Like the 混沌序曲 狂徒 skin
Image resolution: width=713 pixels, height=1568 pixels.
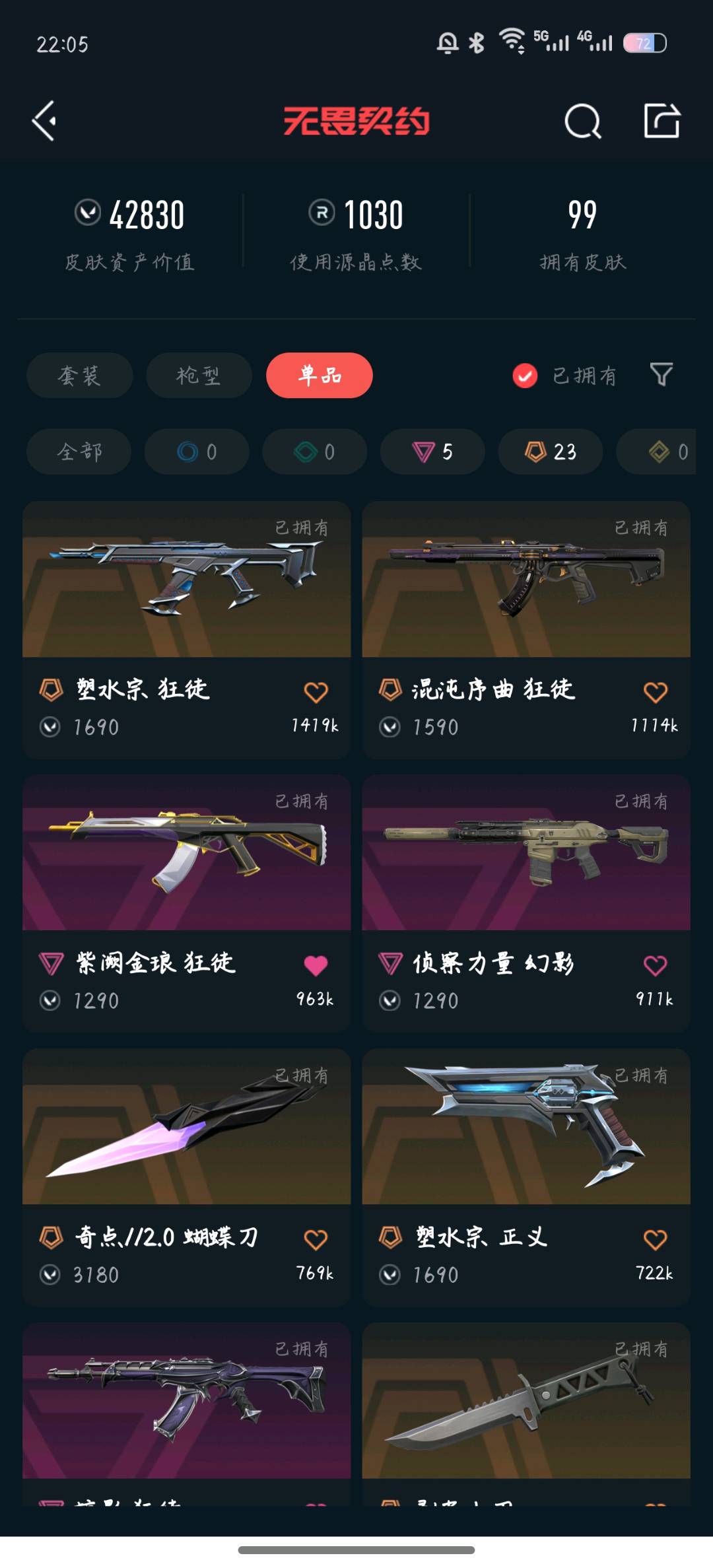655,692
